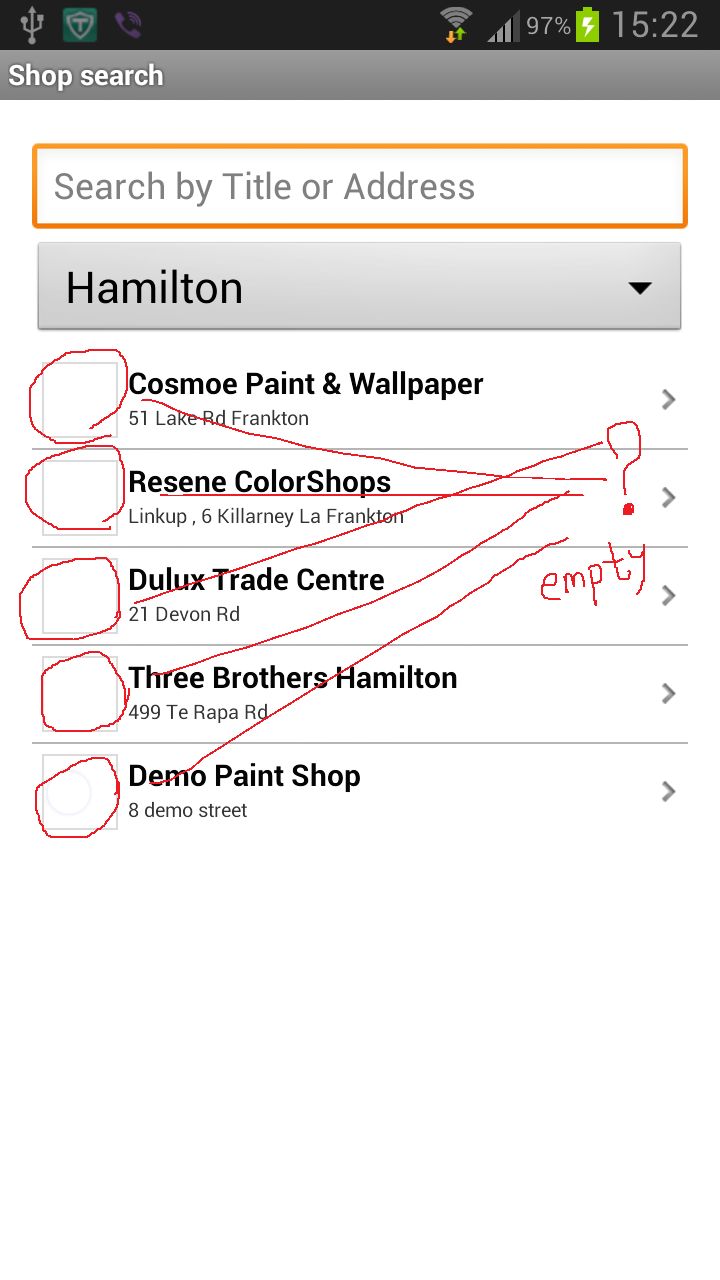Open Three Brothers Hamilton shop
Screen dimensions: 720x1280
pos(360,693)
